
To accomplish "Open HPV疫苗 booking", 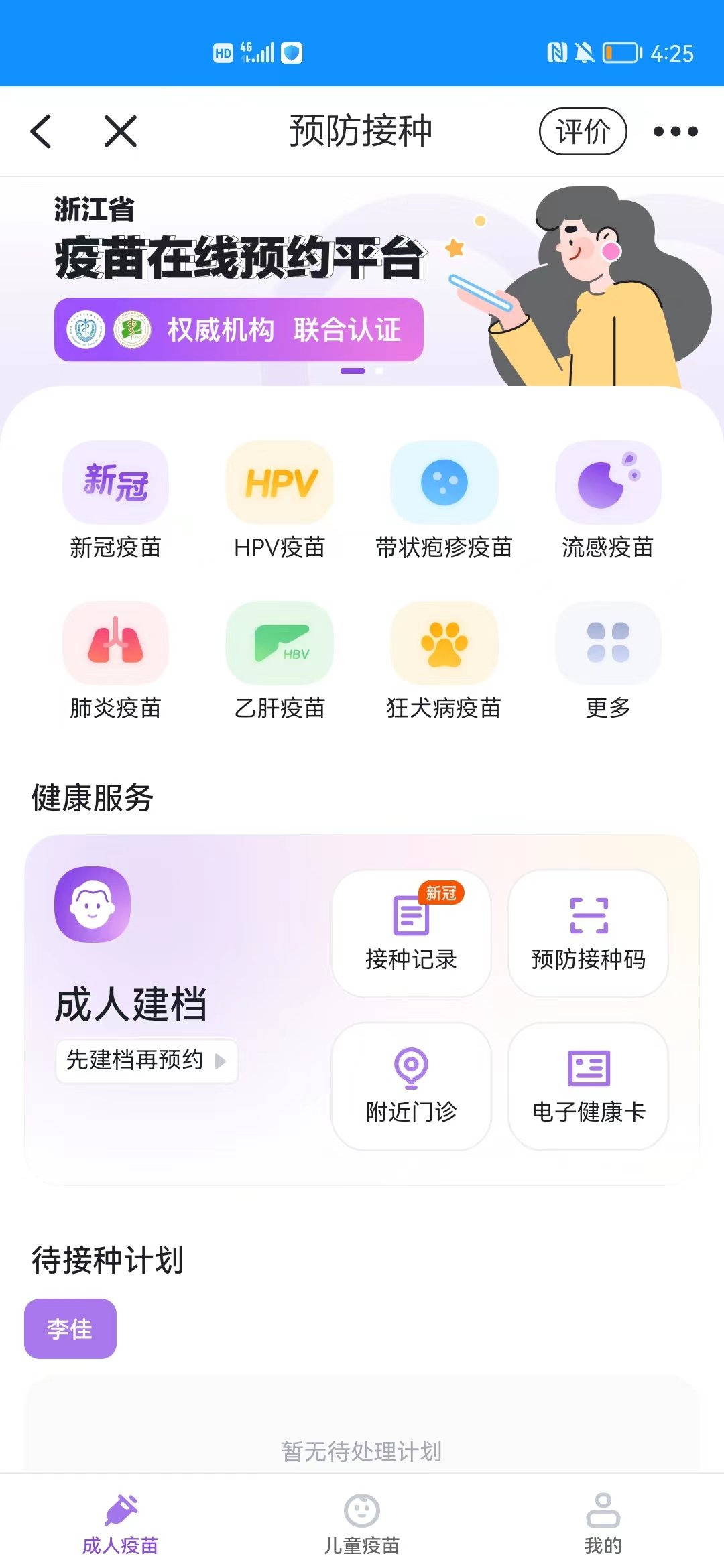I will (x=280, y=500).
